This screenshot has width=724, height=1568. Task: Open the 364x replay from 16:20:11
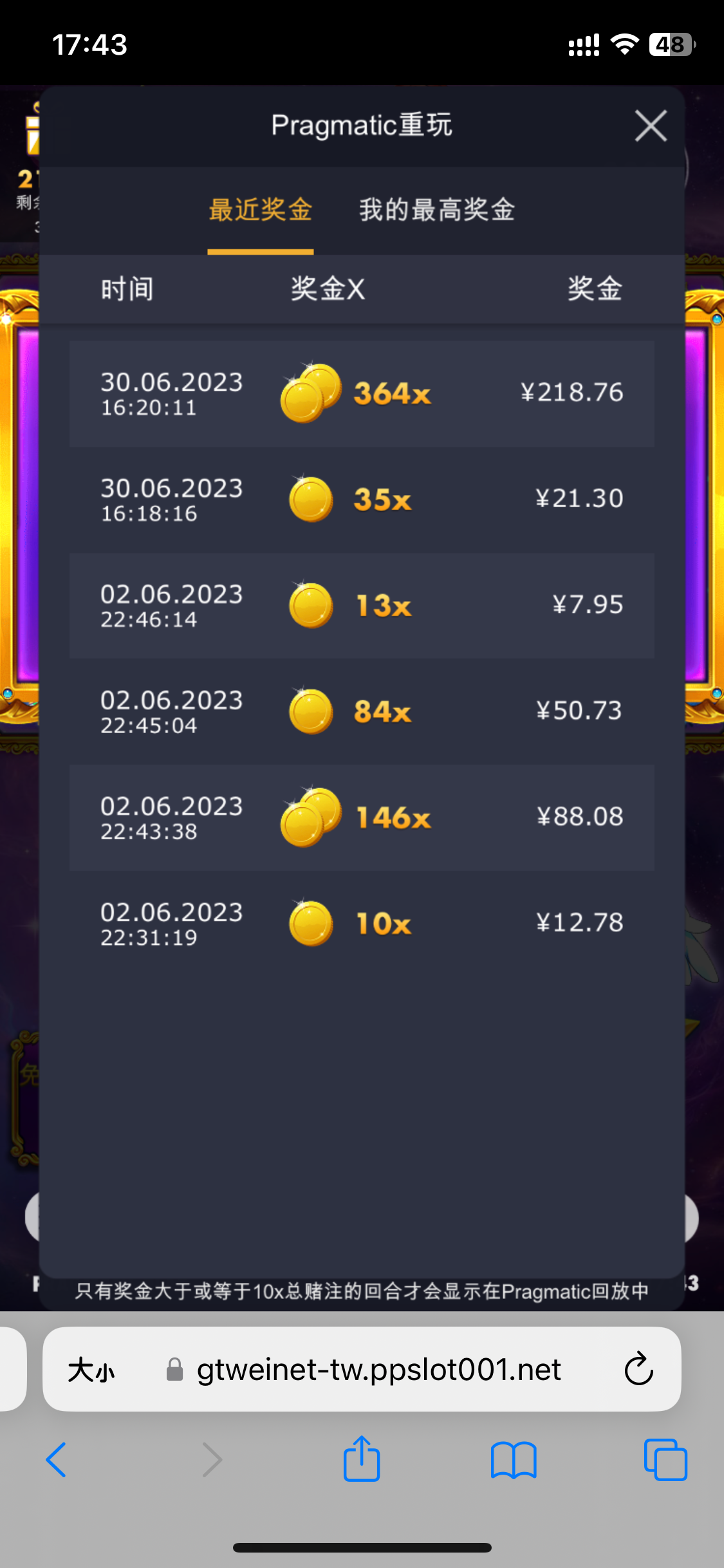362,393
